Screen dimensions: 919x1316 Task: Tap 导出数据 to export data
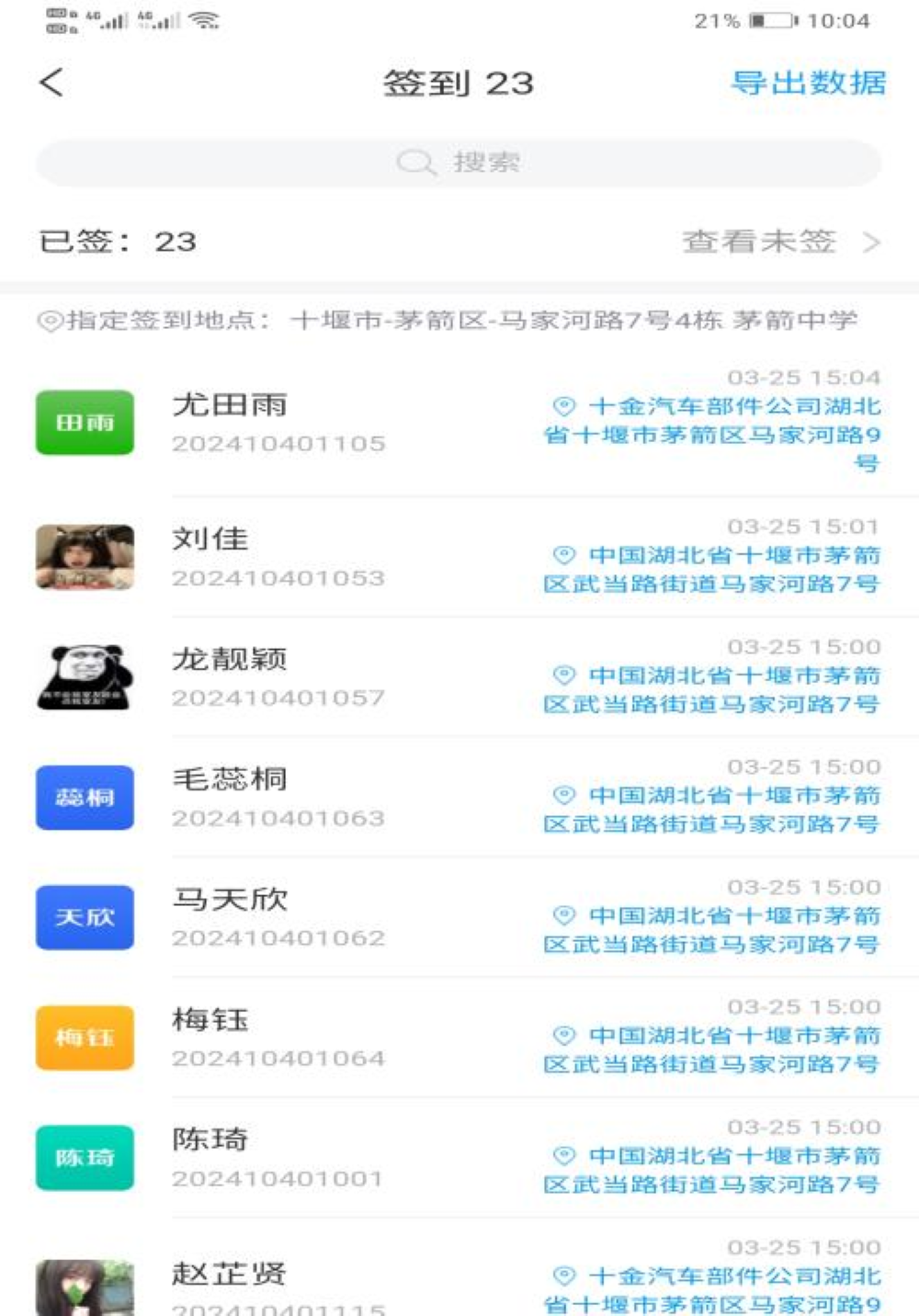pos(808,83)
